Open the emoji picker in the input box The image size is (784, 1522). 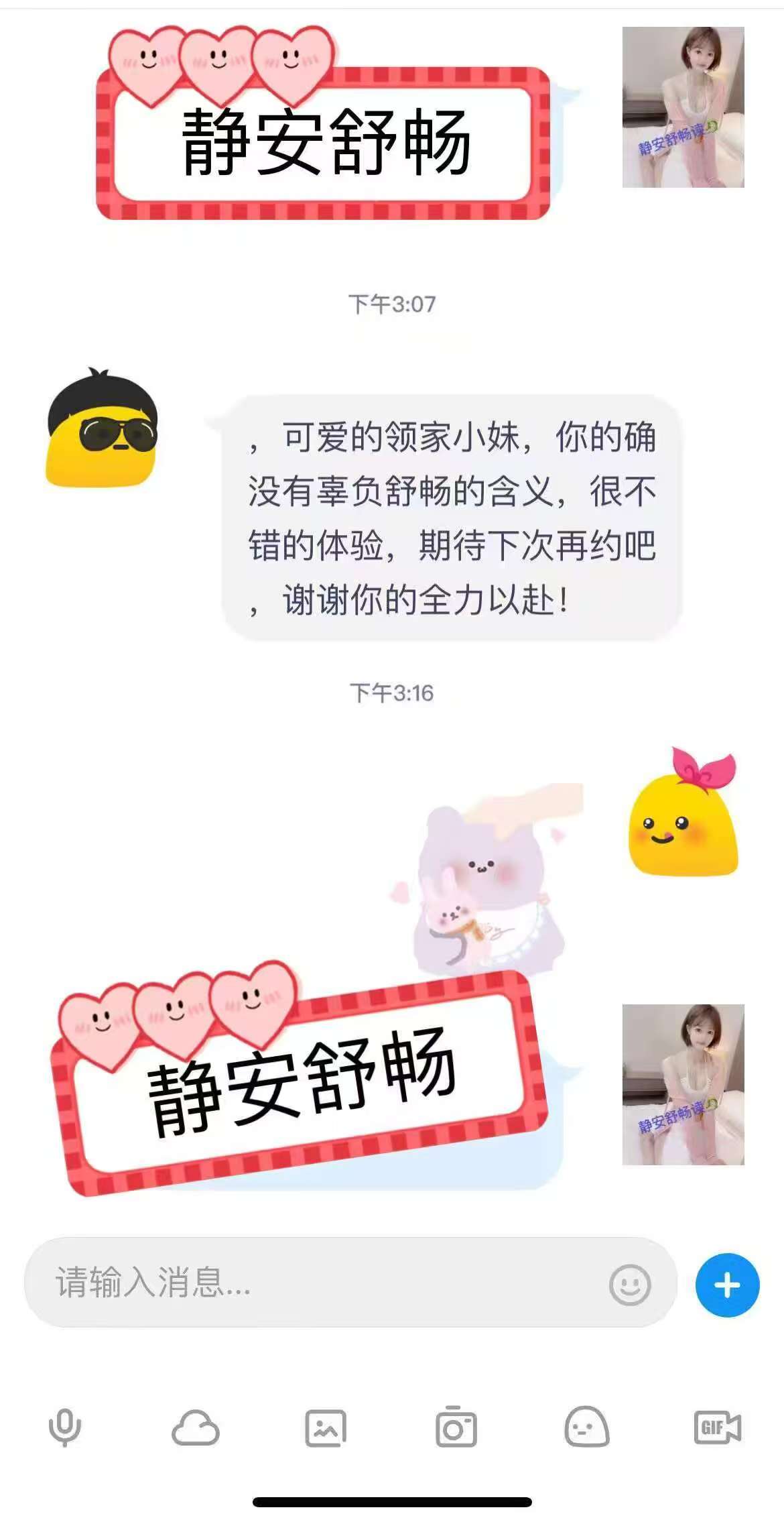pyautogui.click(x=629, y=1285)
